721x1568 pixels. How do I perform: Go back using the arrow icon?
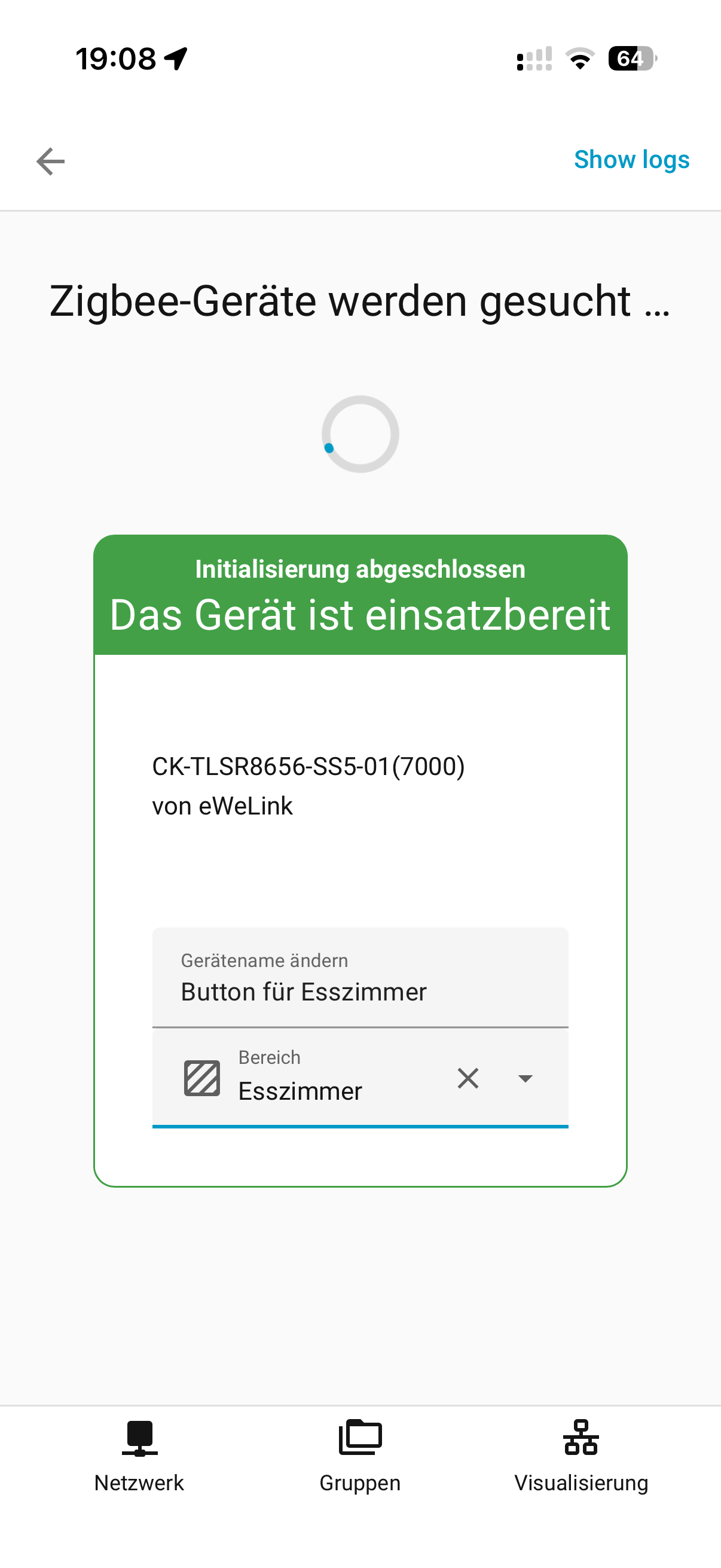click(x=50, y=161)
